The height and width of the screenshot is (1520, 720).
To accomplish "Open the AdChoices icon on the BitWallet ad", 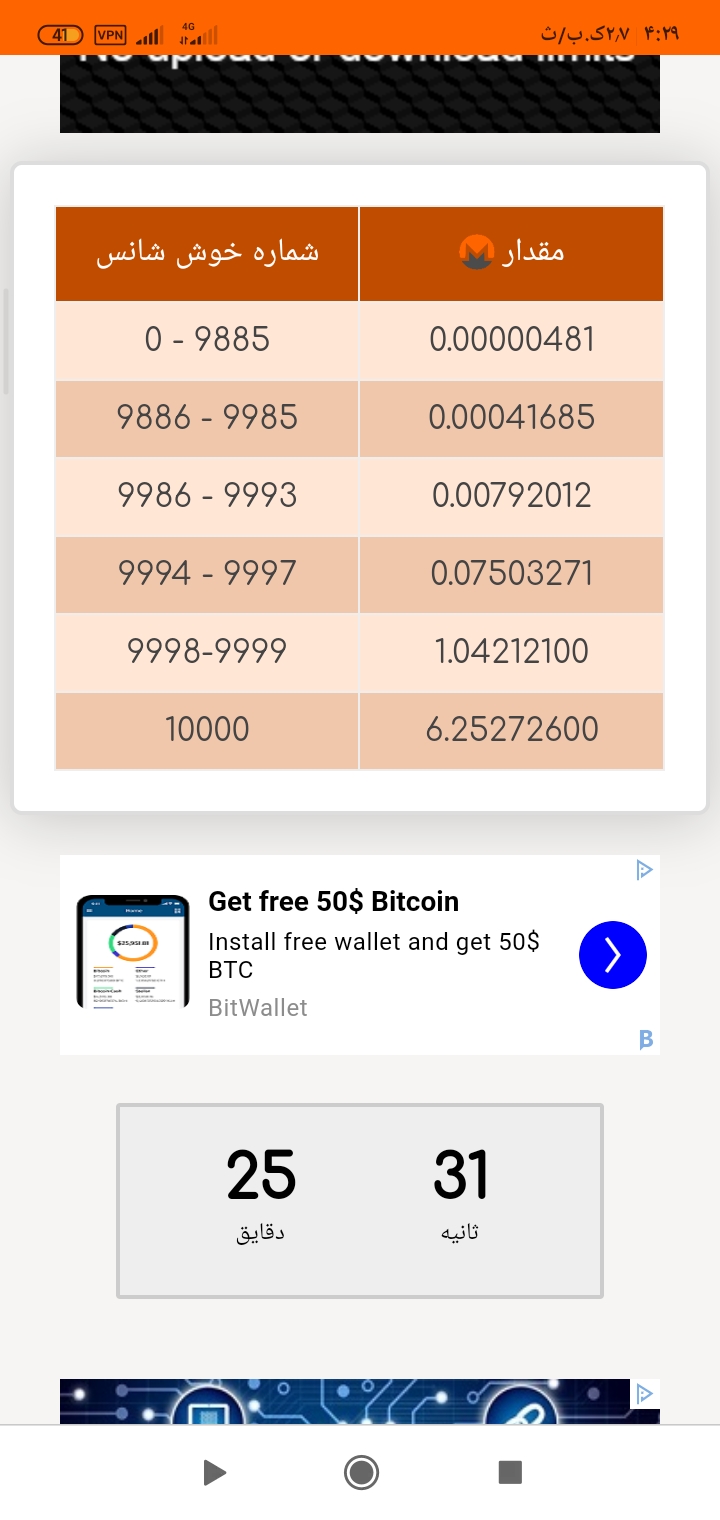I will 644,870.
